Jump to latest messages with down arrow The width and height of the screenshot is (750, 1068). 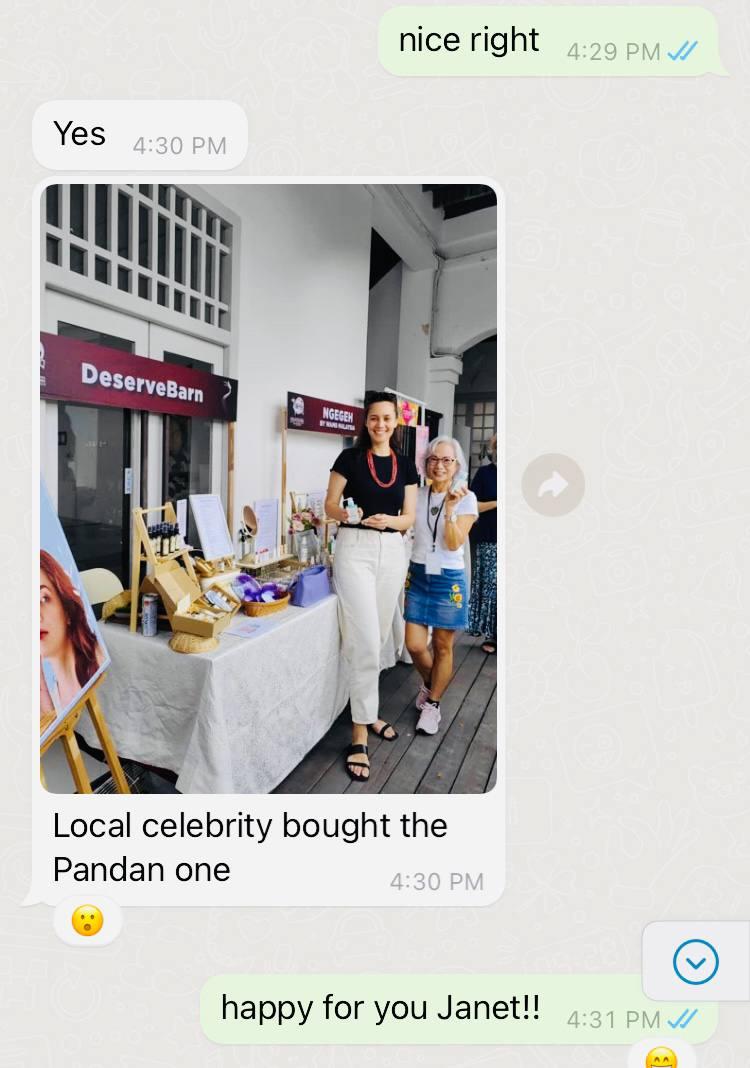tap(695, 963)
